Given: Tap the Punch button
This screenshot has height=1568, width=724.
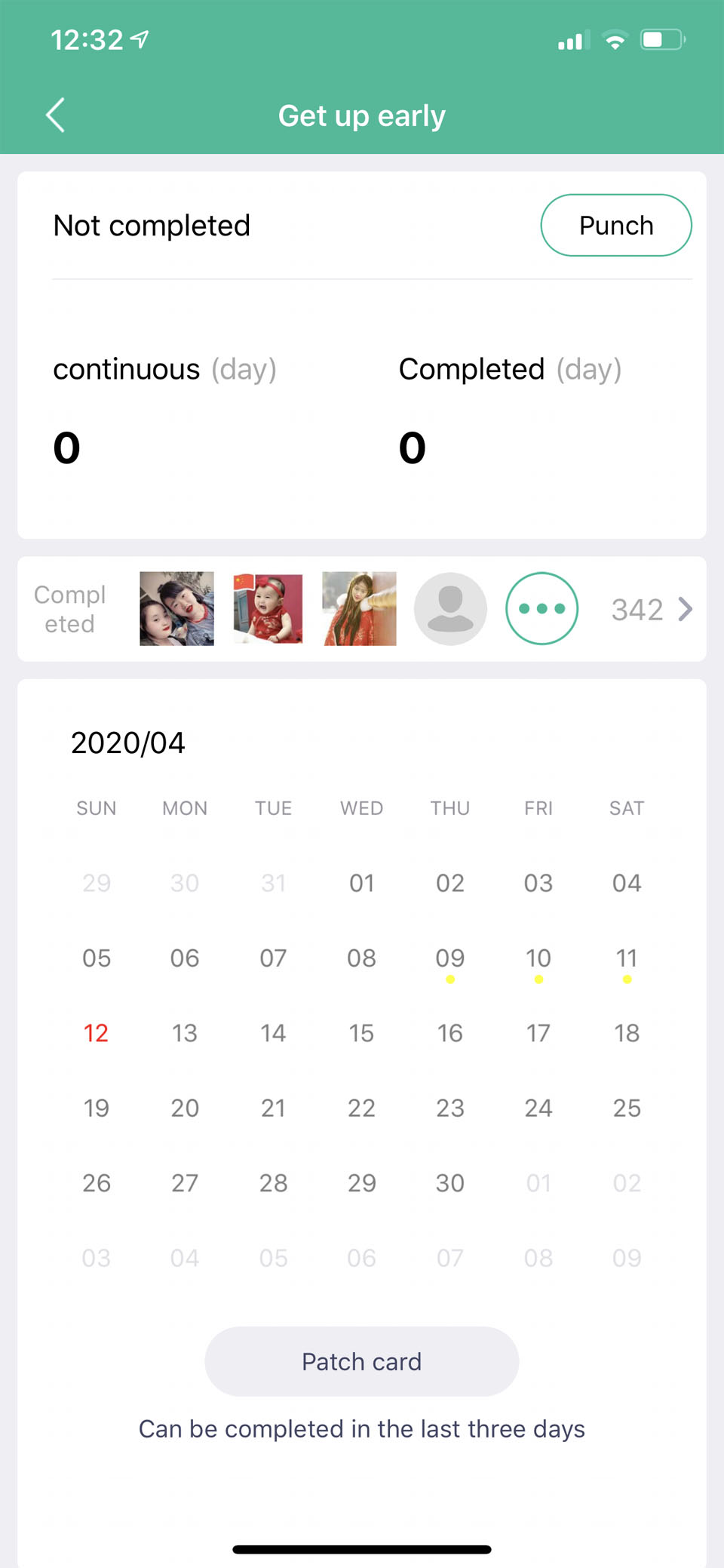Looking at the screenshot, I should click(x=616, y=225).
